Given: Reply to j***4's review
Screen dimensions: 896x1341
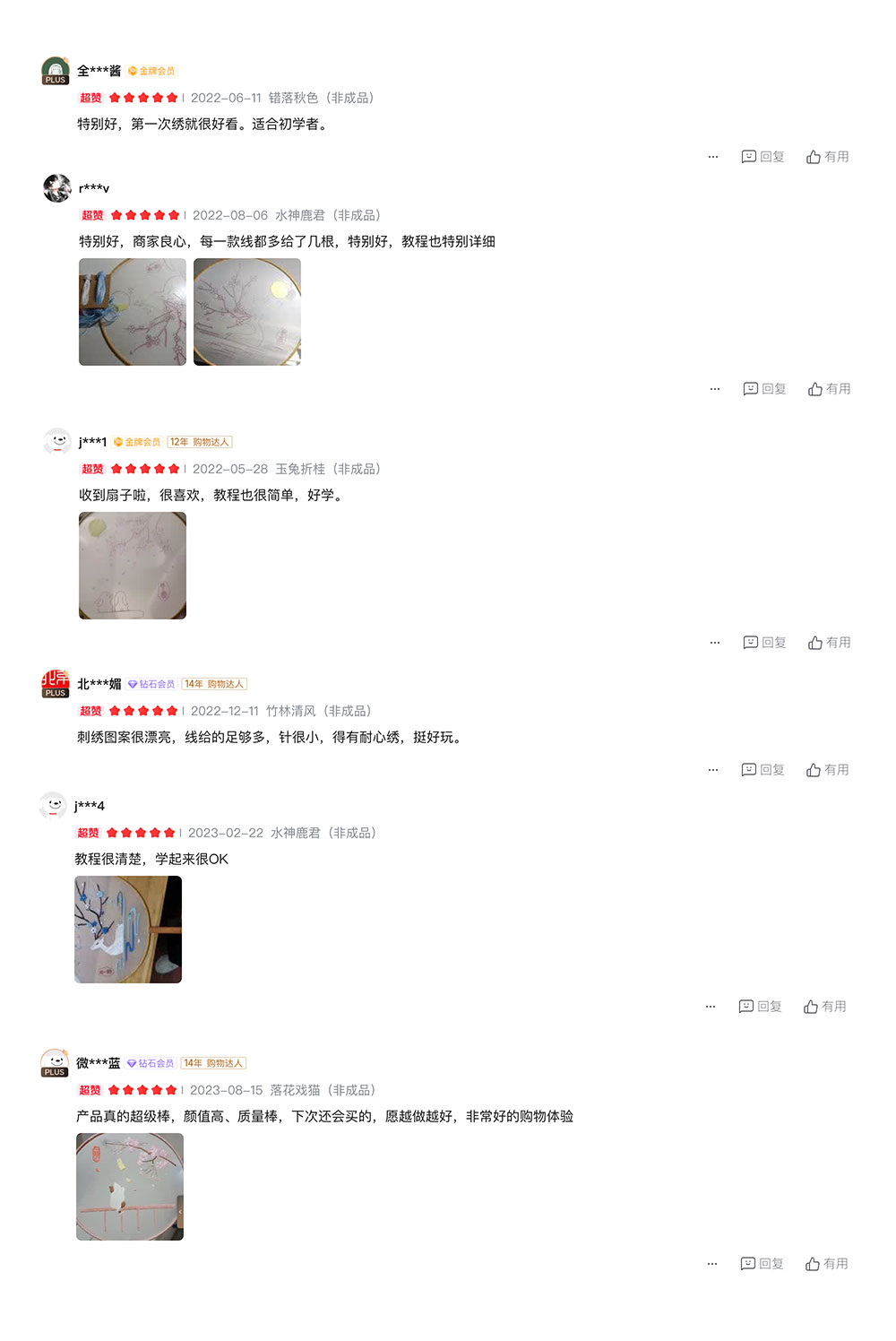Looking at the screenshot, I should coord(760,1007).
